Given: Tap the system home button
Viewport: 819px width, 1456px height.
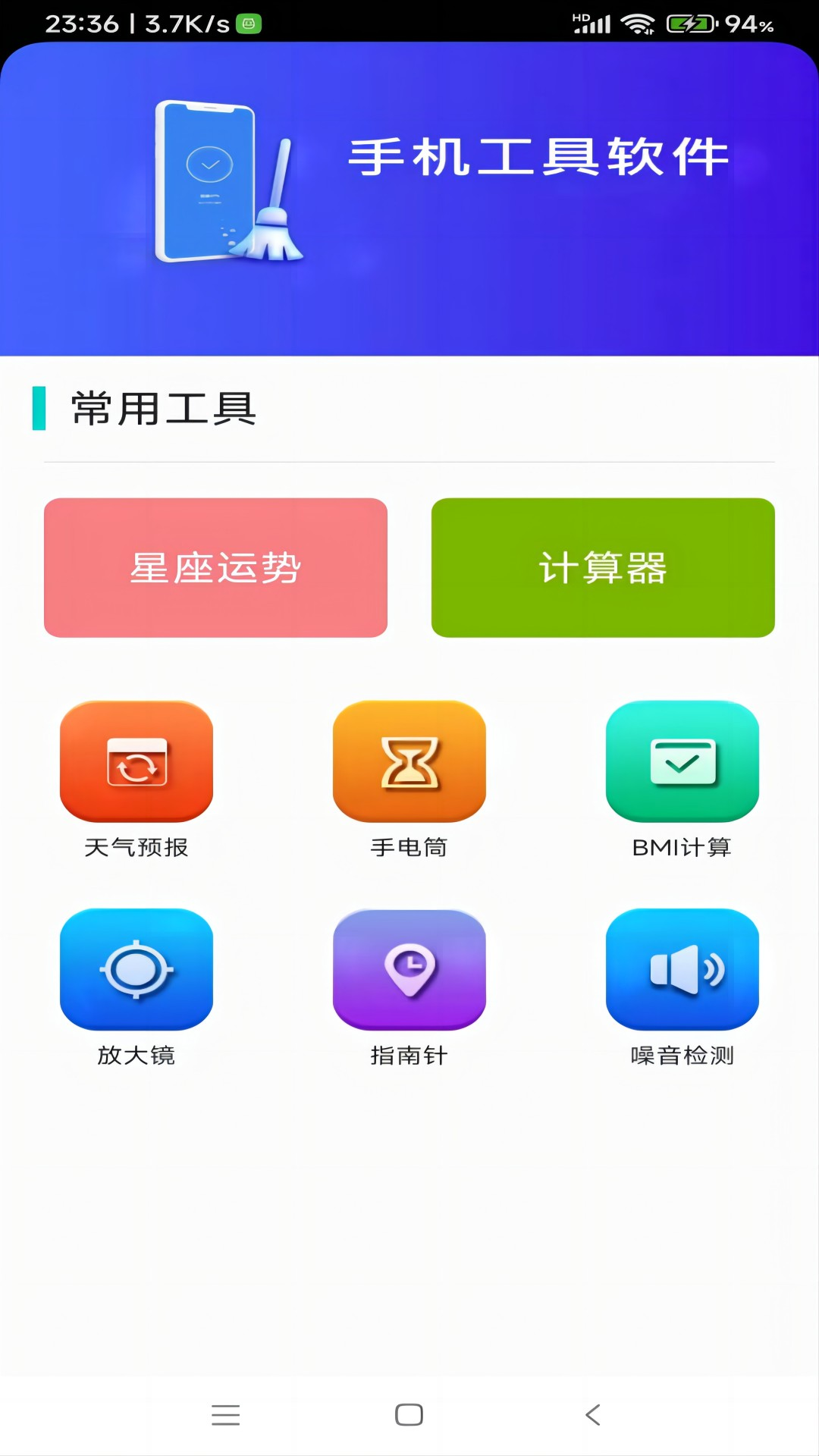Looking at the screenshot, I should [409, 1414].
